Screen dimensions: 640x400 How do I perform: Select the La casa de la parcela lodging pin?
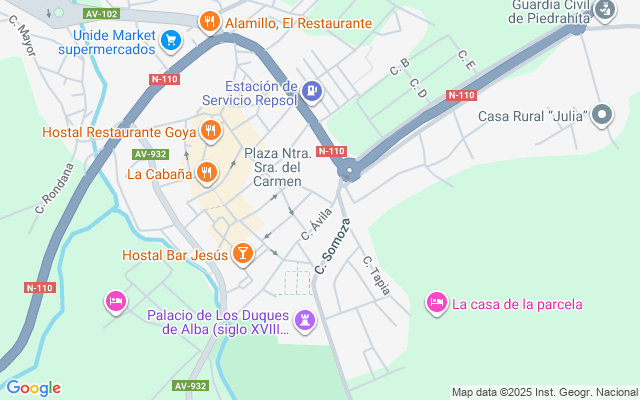436,300
